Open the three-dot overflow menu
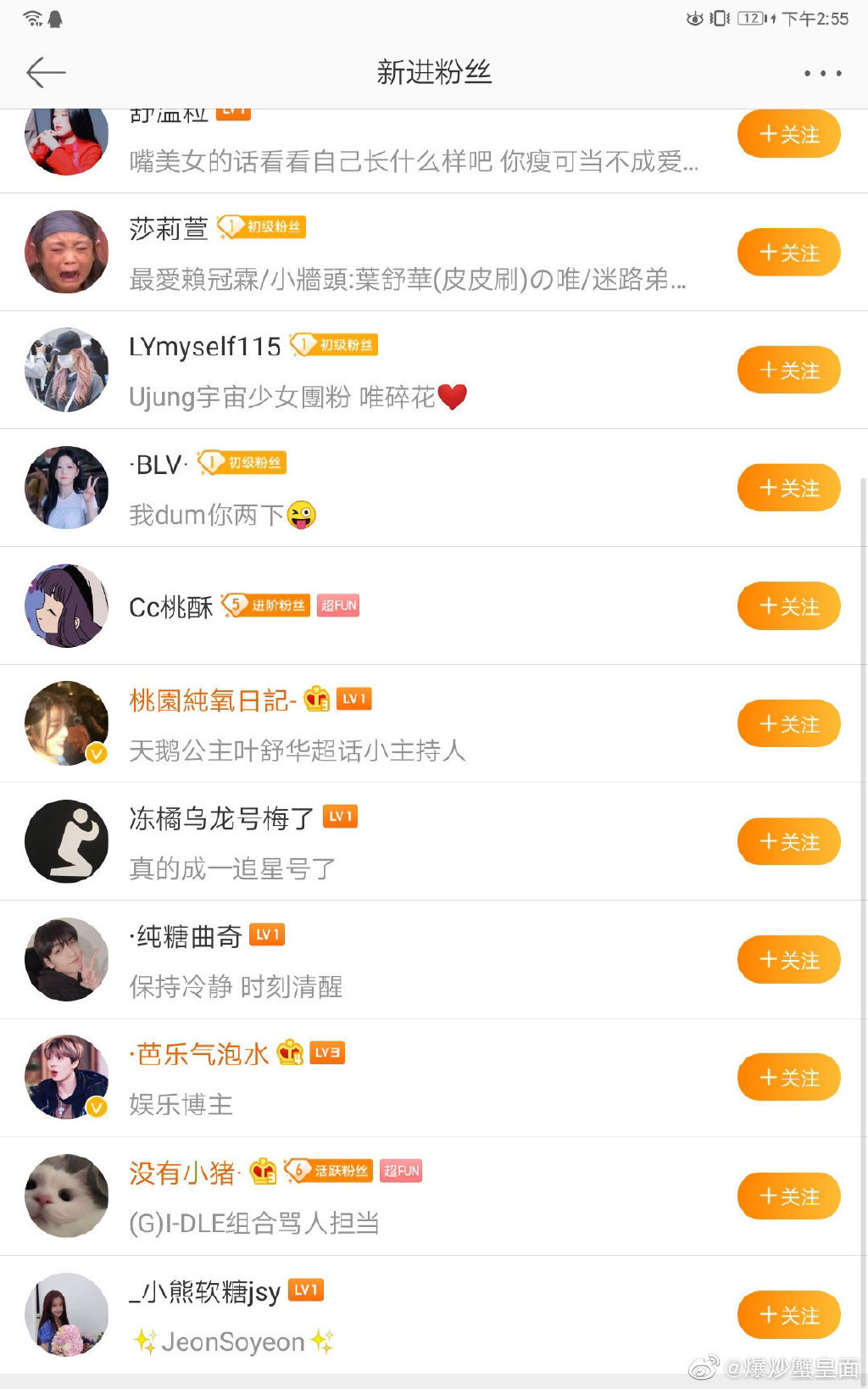Viewport: 868px width, 1389px height. (x=822, y=74)
